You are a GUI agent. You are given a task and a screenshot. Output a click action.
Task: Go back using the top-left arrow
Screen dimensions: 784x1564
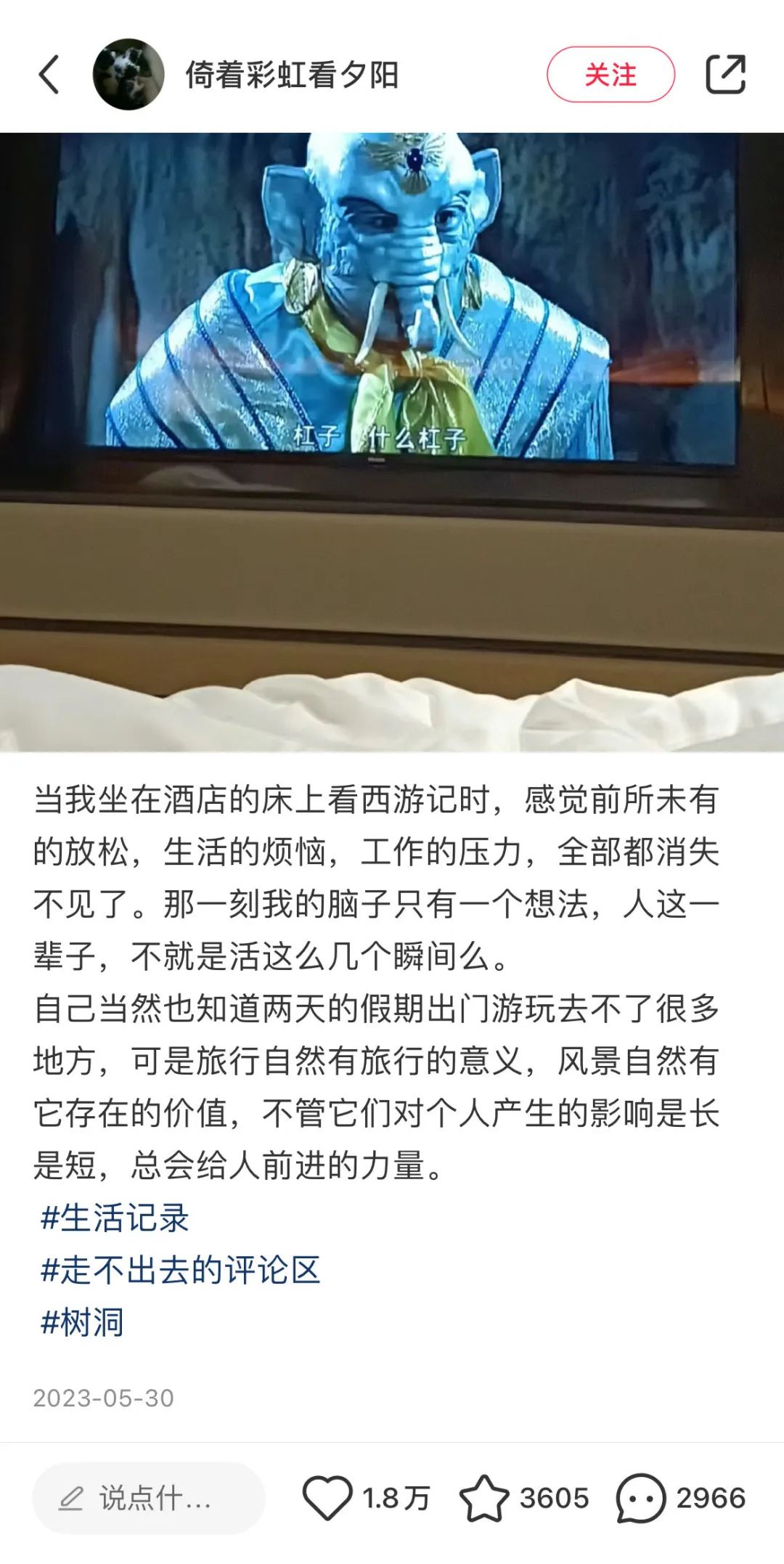click(49, 75)
